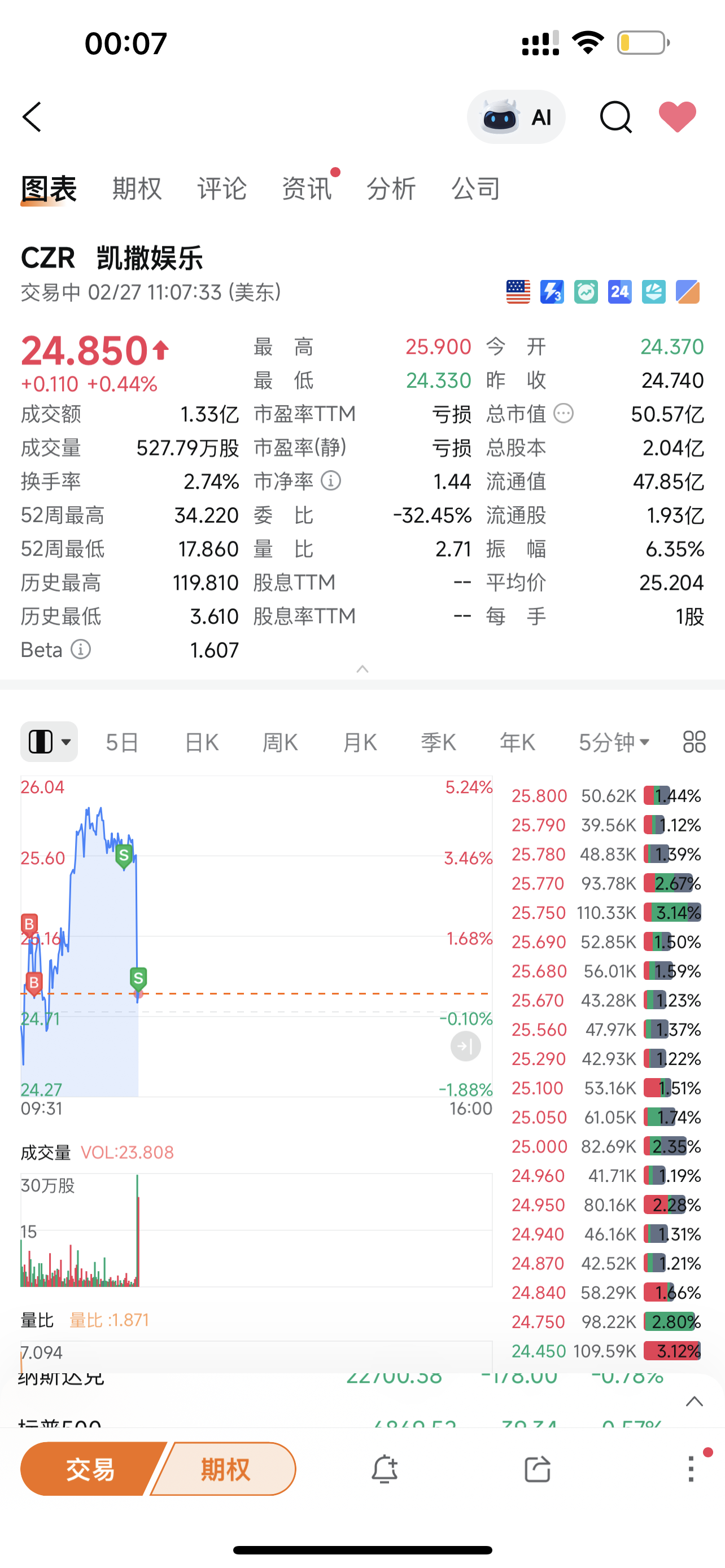
Task: Switch chart to 月K
Action: (360, 743)
